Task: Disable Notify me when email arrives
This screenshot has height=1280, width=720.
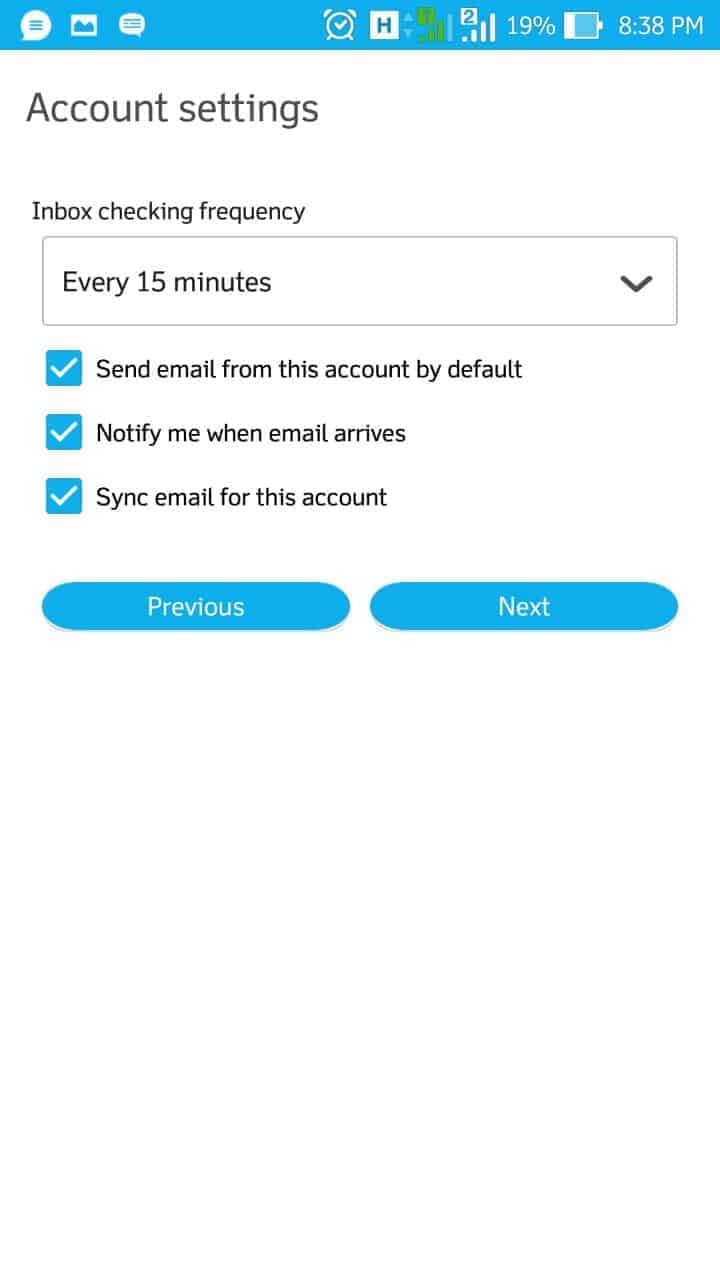Action: point(64,433)
